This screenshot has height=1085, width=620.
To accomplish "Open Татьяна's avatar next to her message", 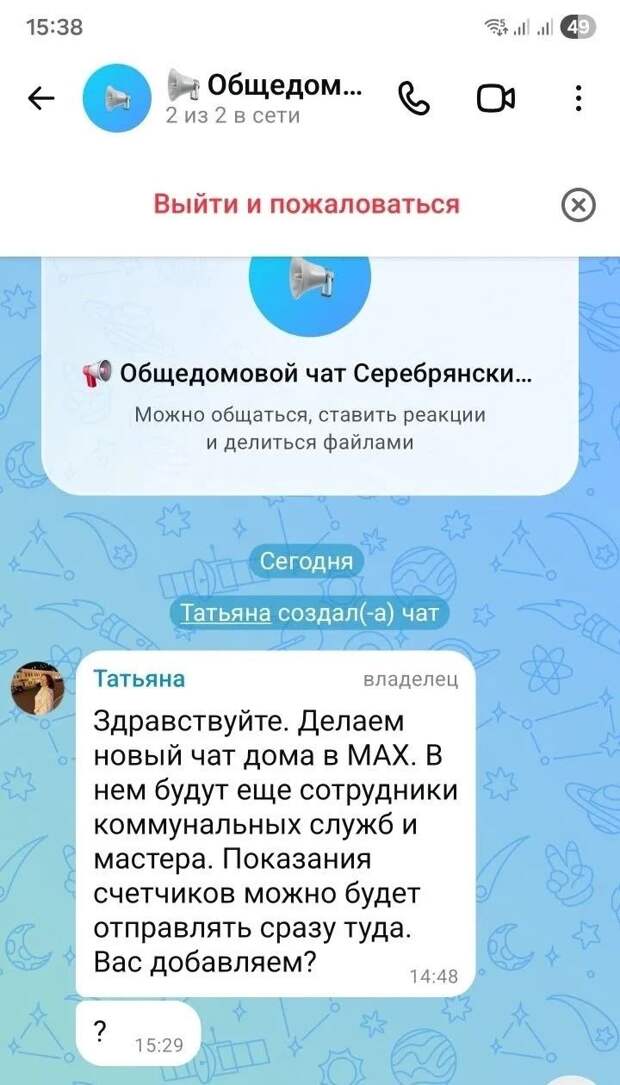I will point(37,689).
